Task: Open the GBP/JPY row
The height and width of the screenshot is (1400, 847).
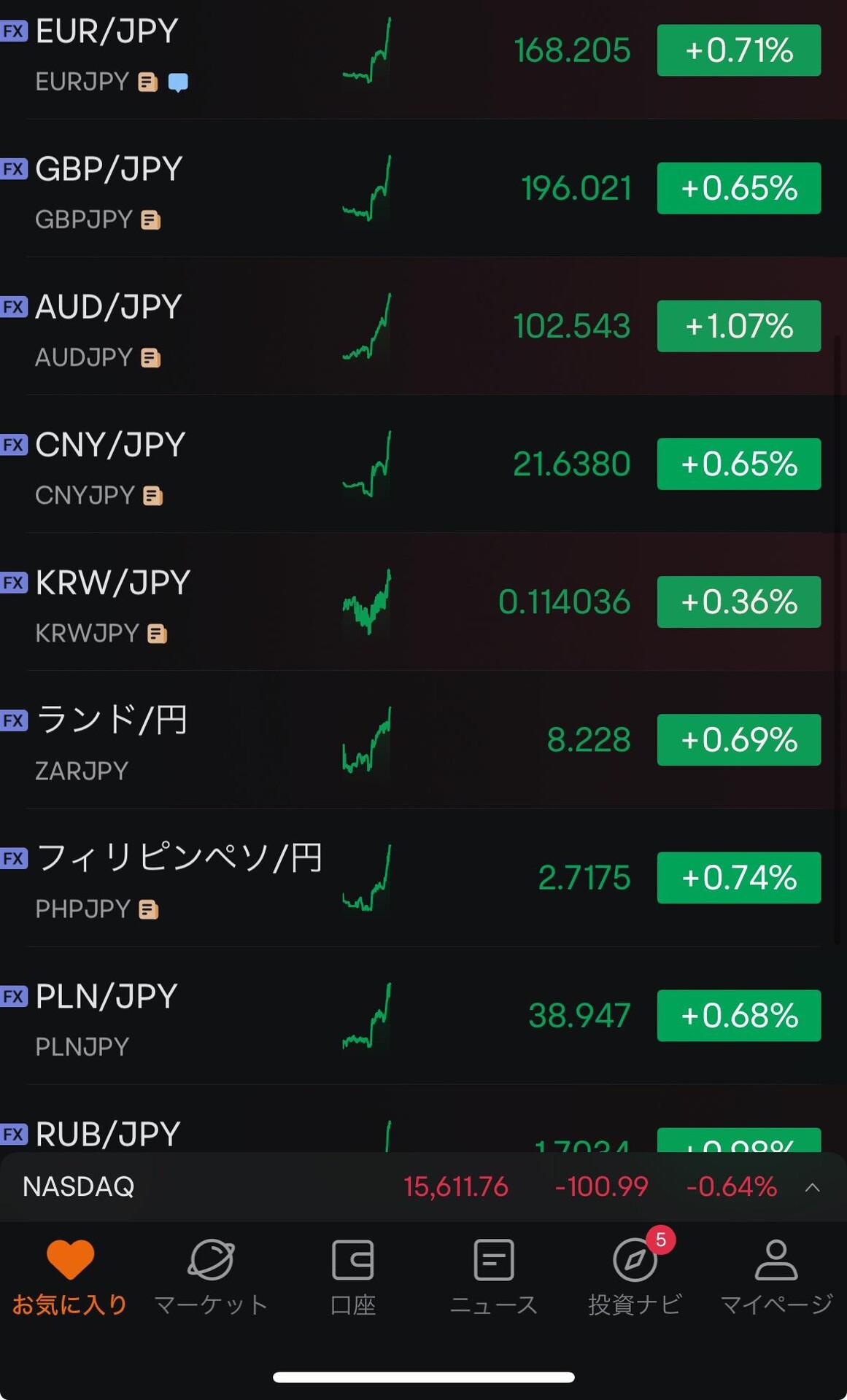Action: tap(423, 188)
